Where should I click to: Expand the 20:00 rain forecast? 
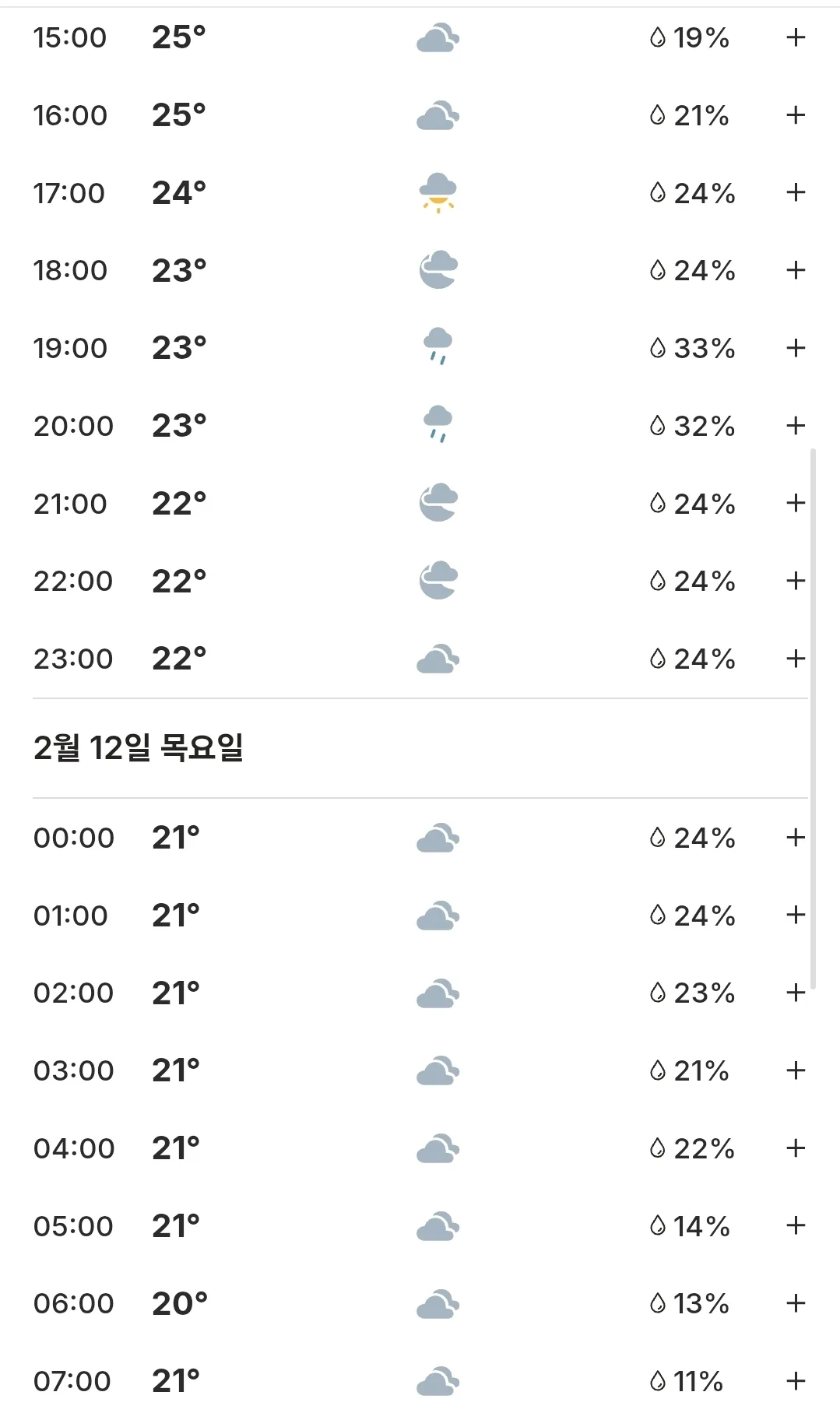pos(795,426)
